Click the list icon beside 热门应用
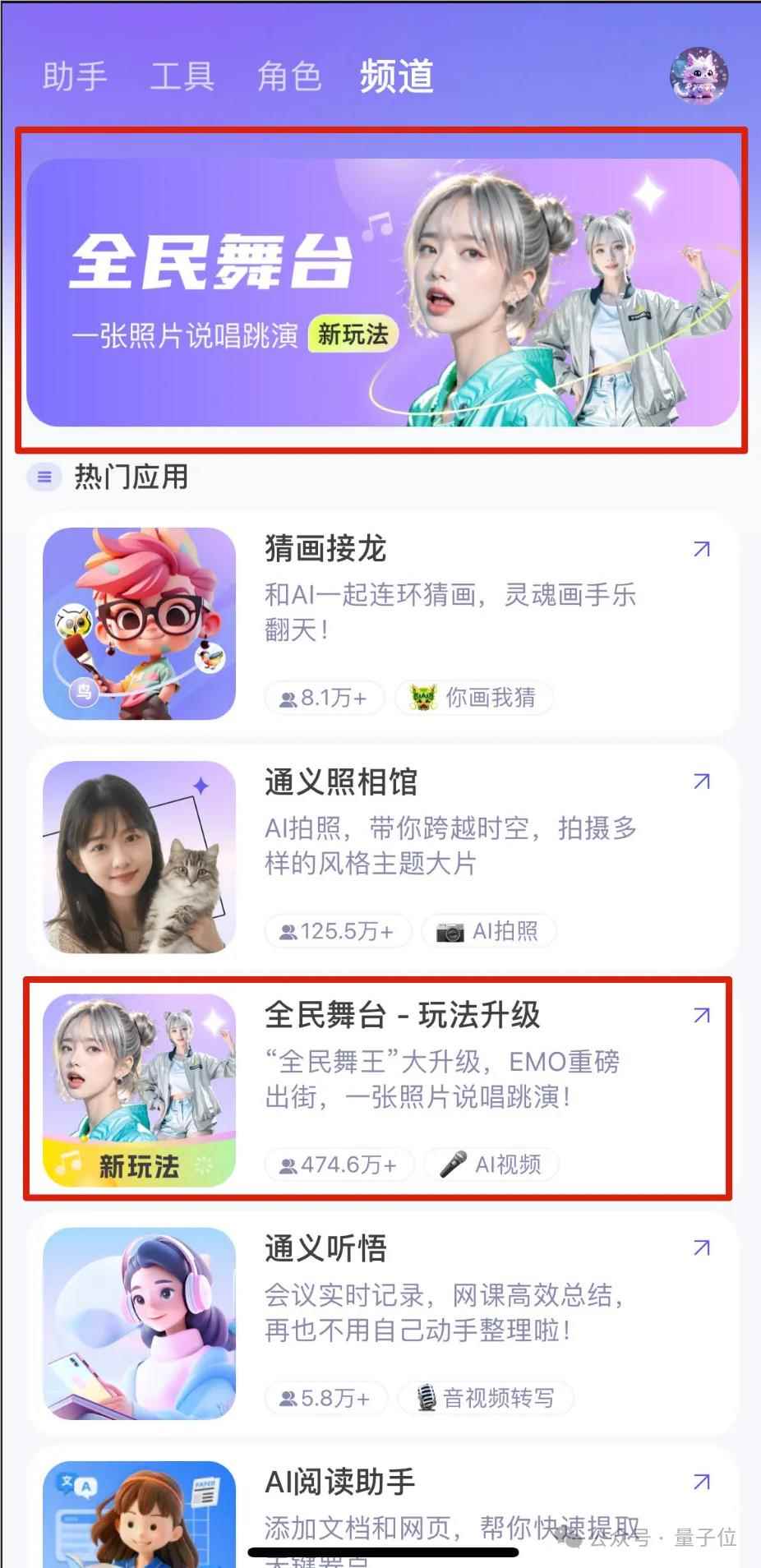This screenshot has width=761, height=1568. pos(44,477)
